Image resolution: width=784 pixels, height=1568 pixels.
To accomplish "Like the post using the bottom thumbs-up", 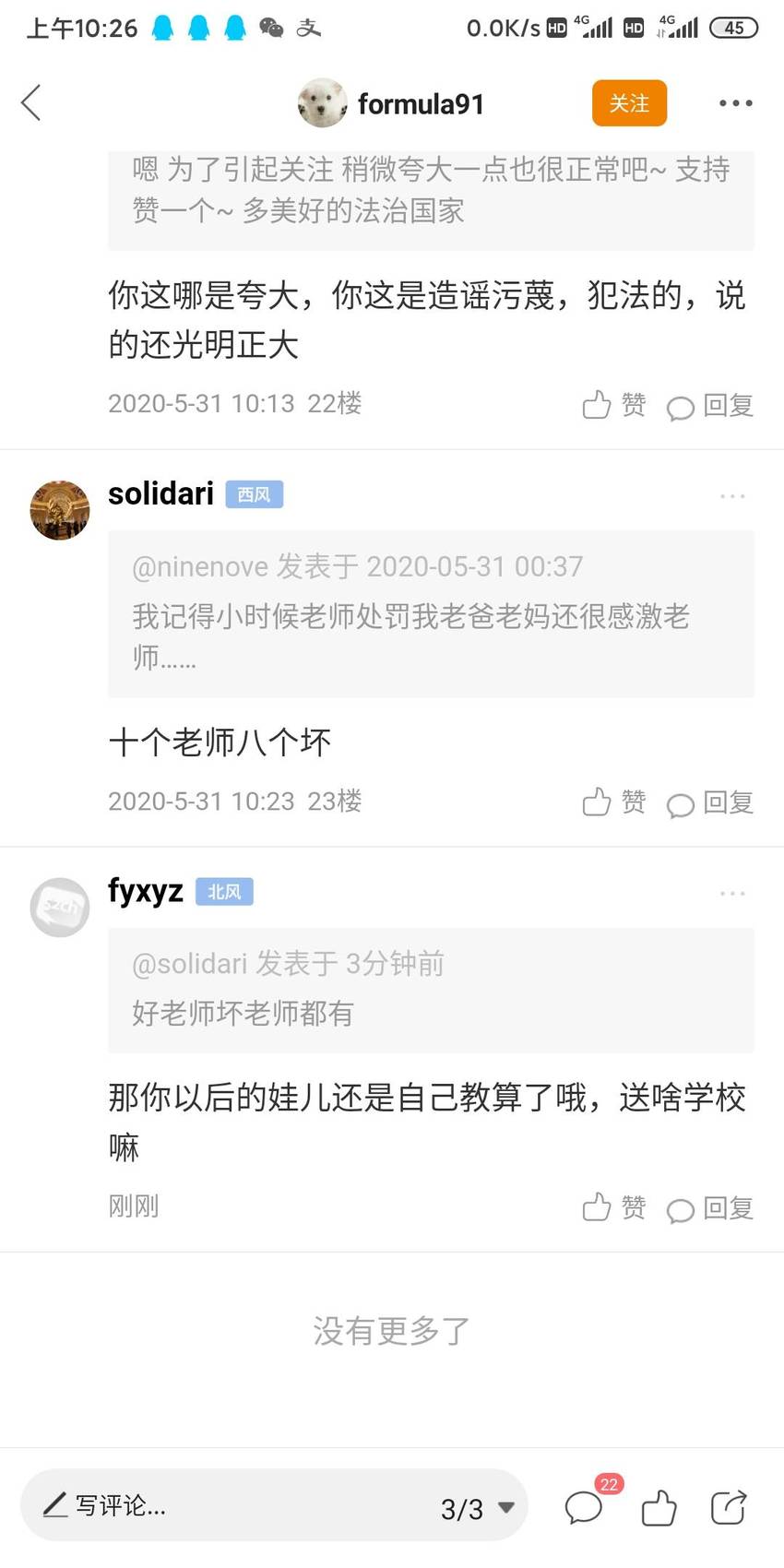I will [659, 1508].
